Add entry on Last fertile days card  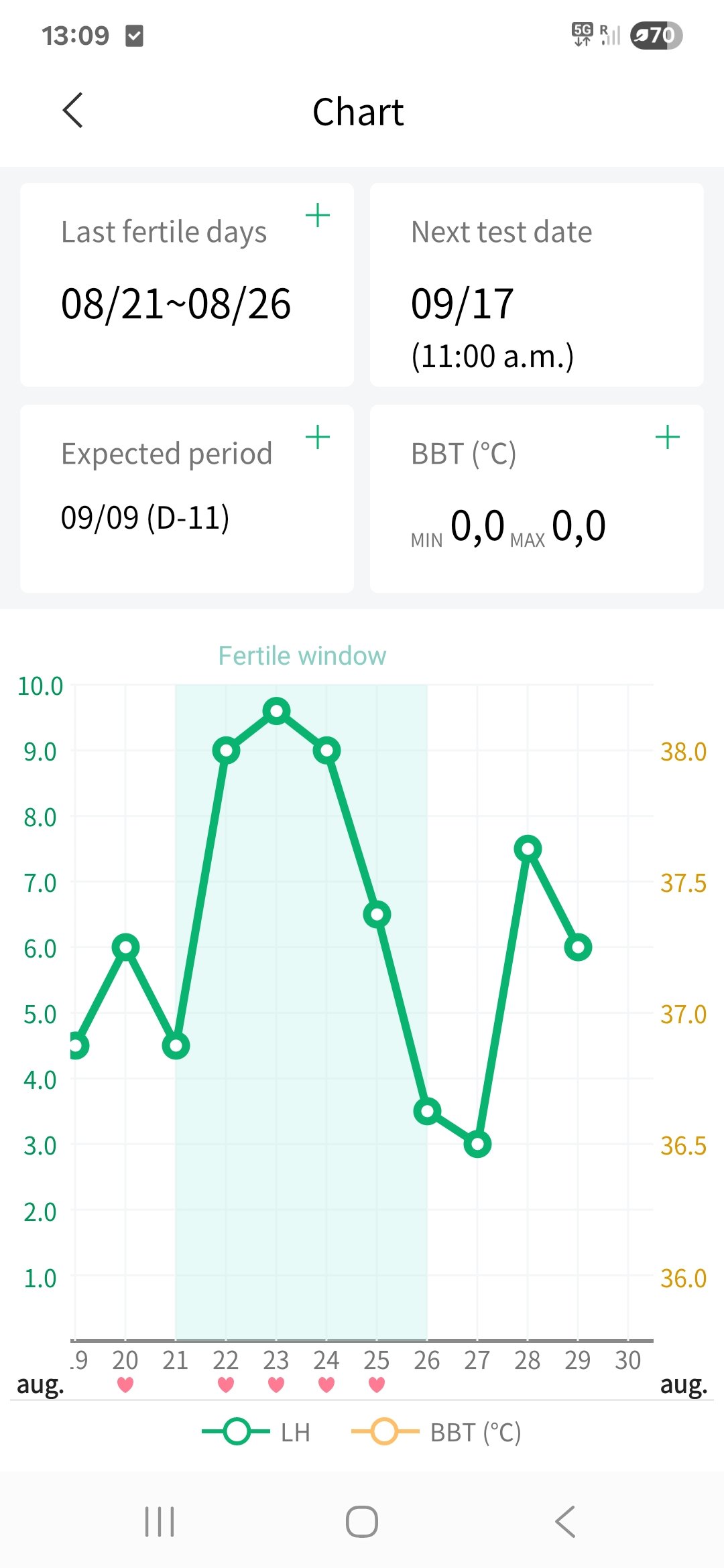(317, 216)
